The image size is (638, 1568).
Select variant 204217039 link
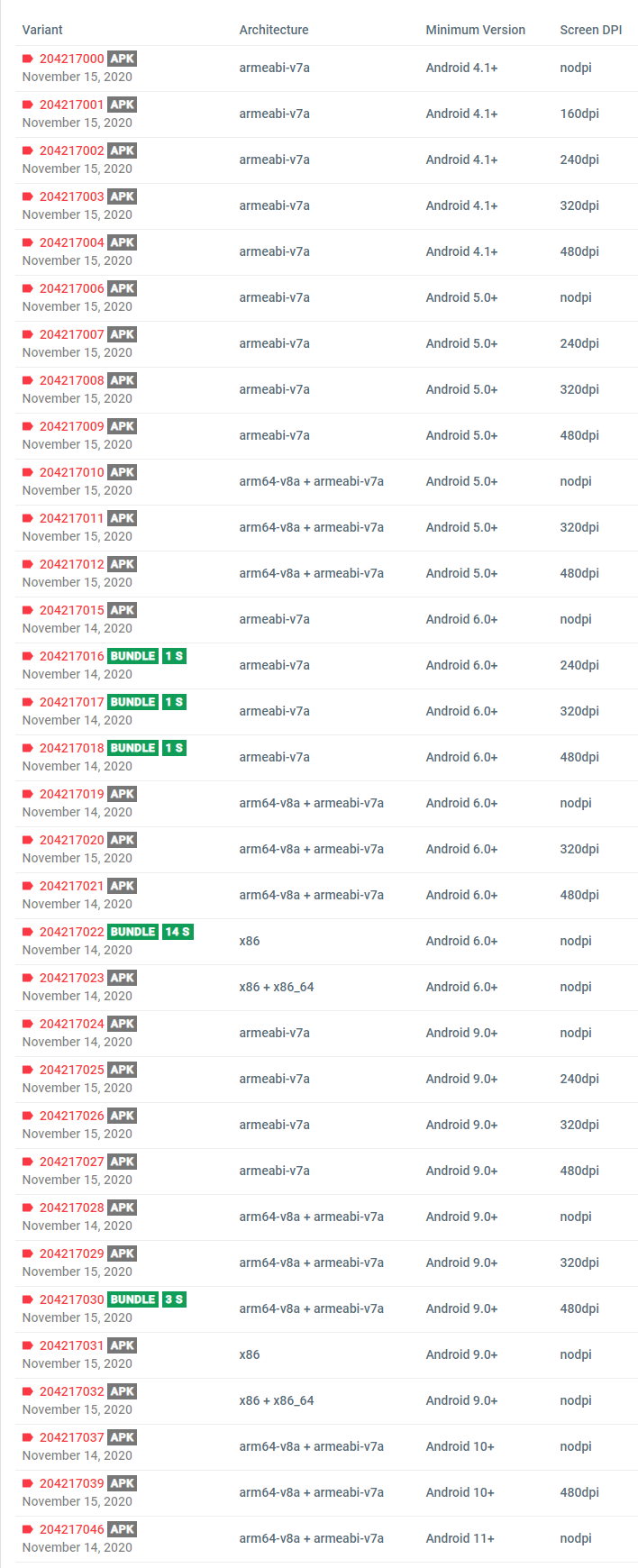click(71, 1483)
